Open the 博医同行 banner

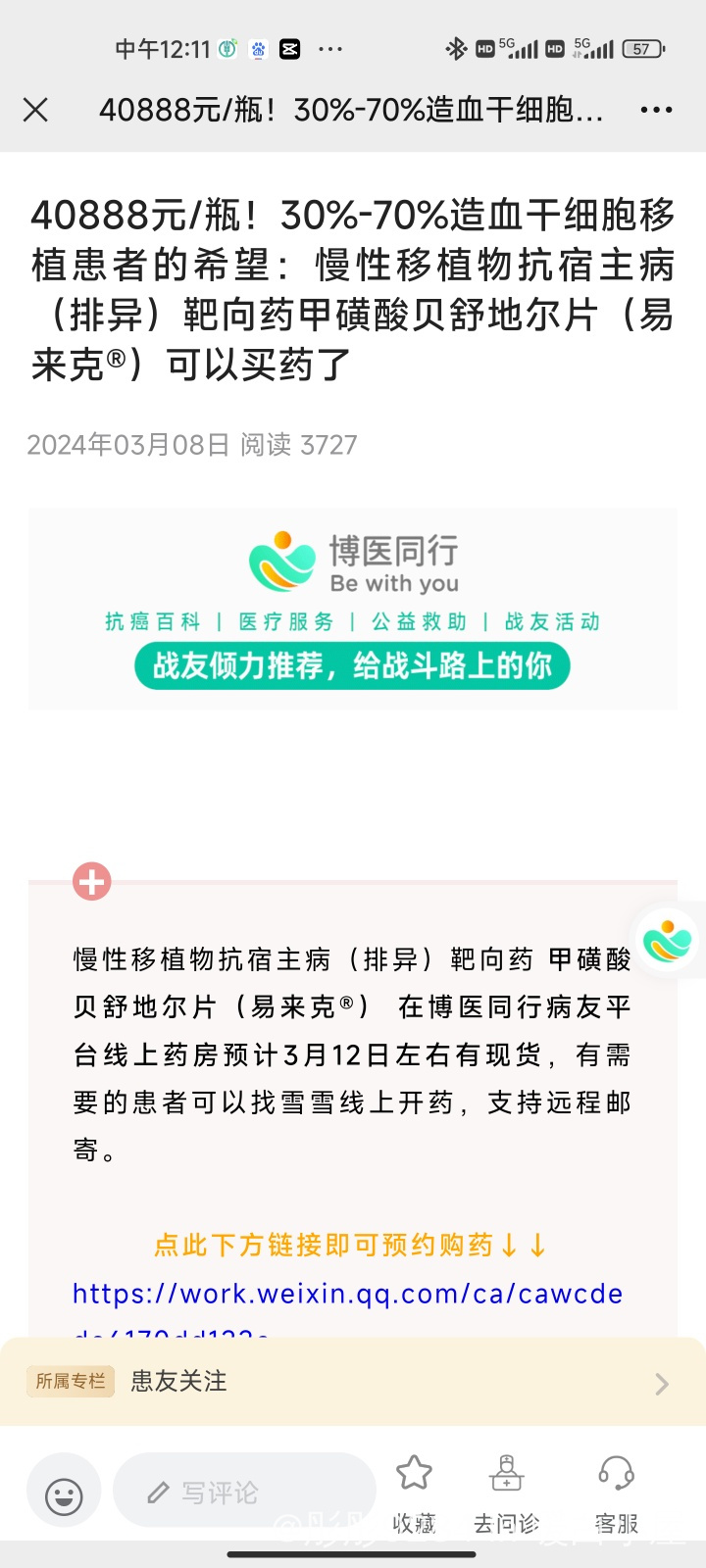pos(353,609)
